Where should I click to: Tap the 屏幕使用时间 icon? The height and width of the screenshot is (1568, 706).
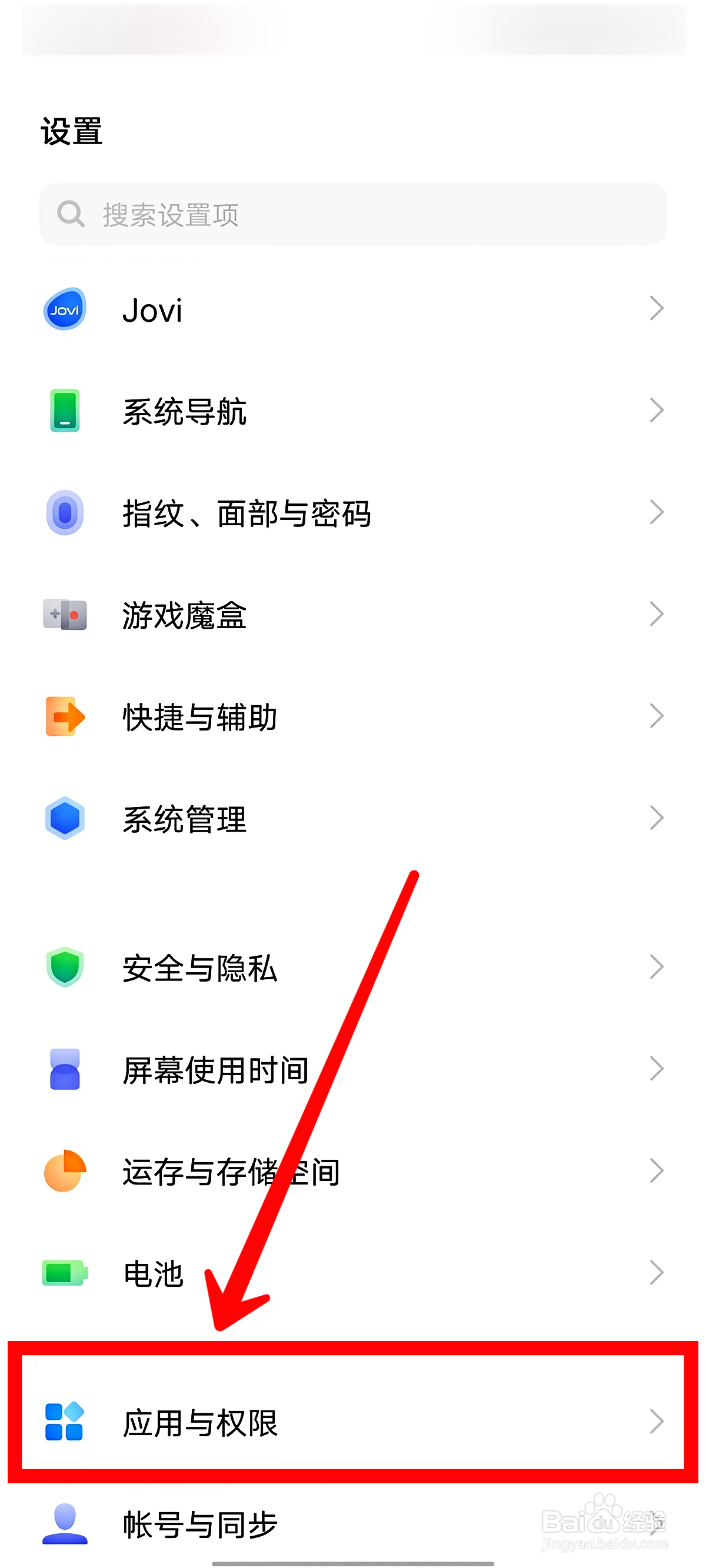tap(64, 1069)
